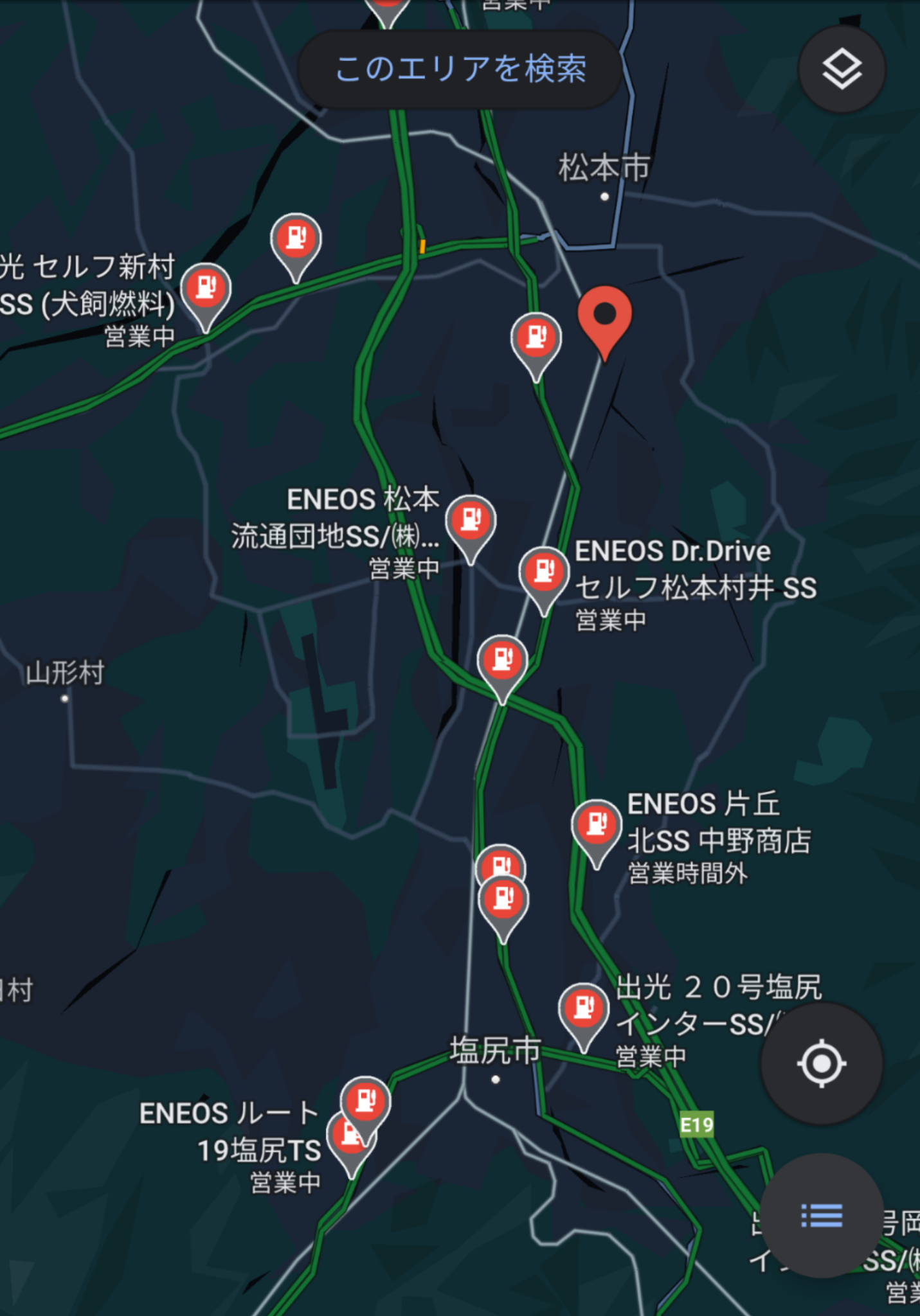
Task: Tap the このエリアを検索 button
Action: coord(460,69)
